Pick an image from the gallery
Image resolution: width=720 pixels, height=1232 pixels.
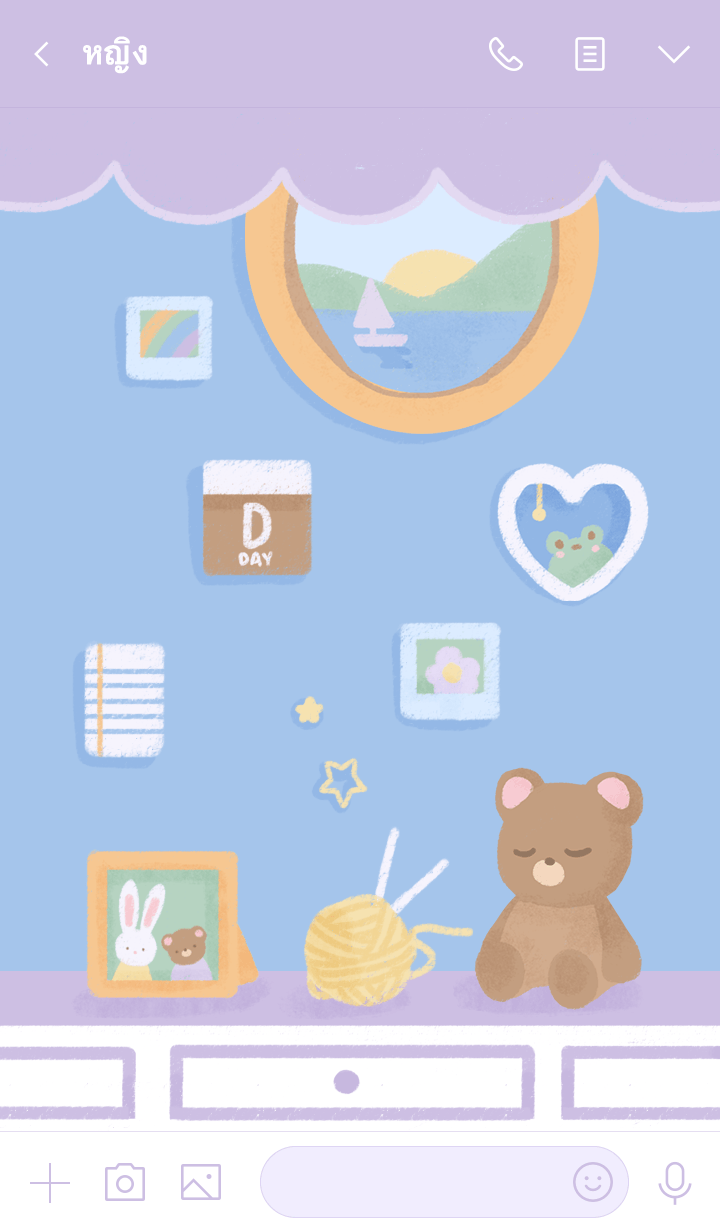(x=200, y=1182)
